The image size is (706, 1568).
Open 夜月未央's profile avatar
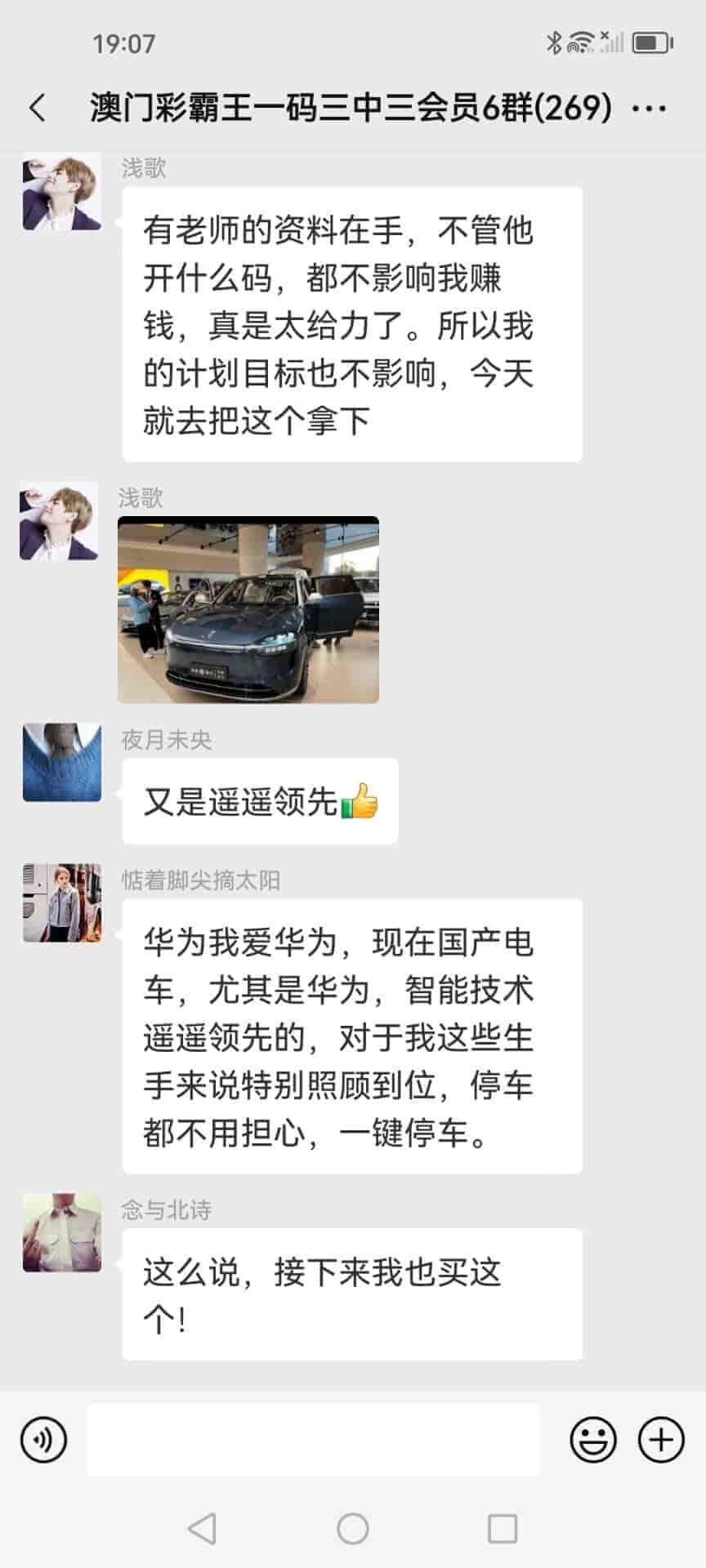pos(62,762)
